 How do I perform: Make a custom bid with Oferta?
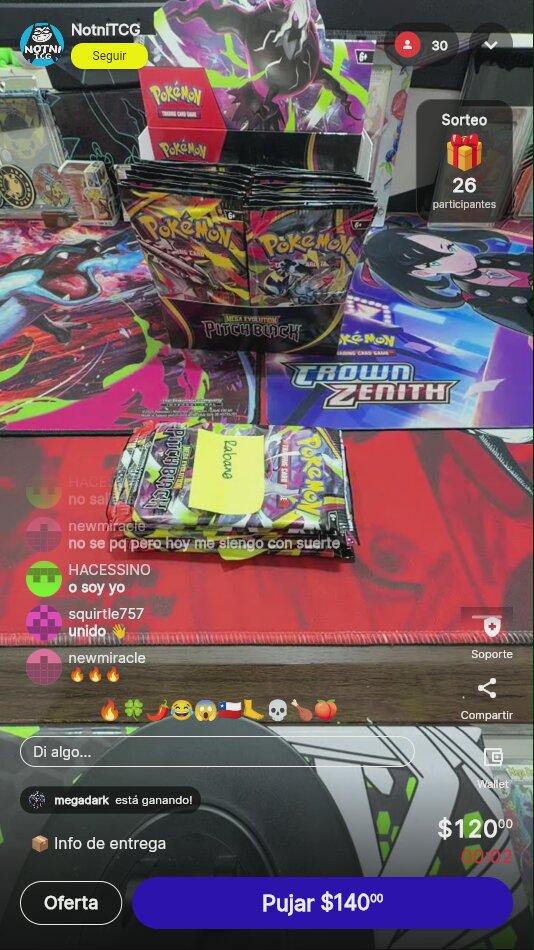click(71, 903)
